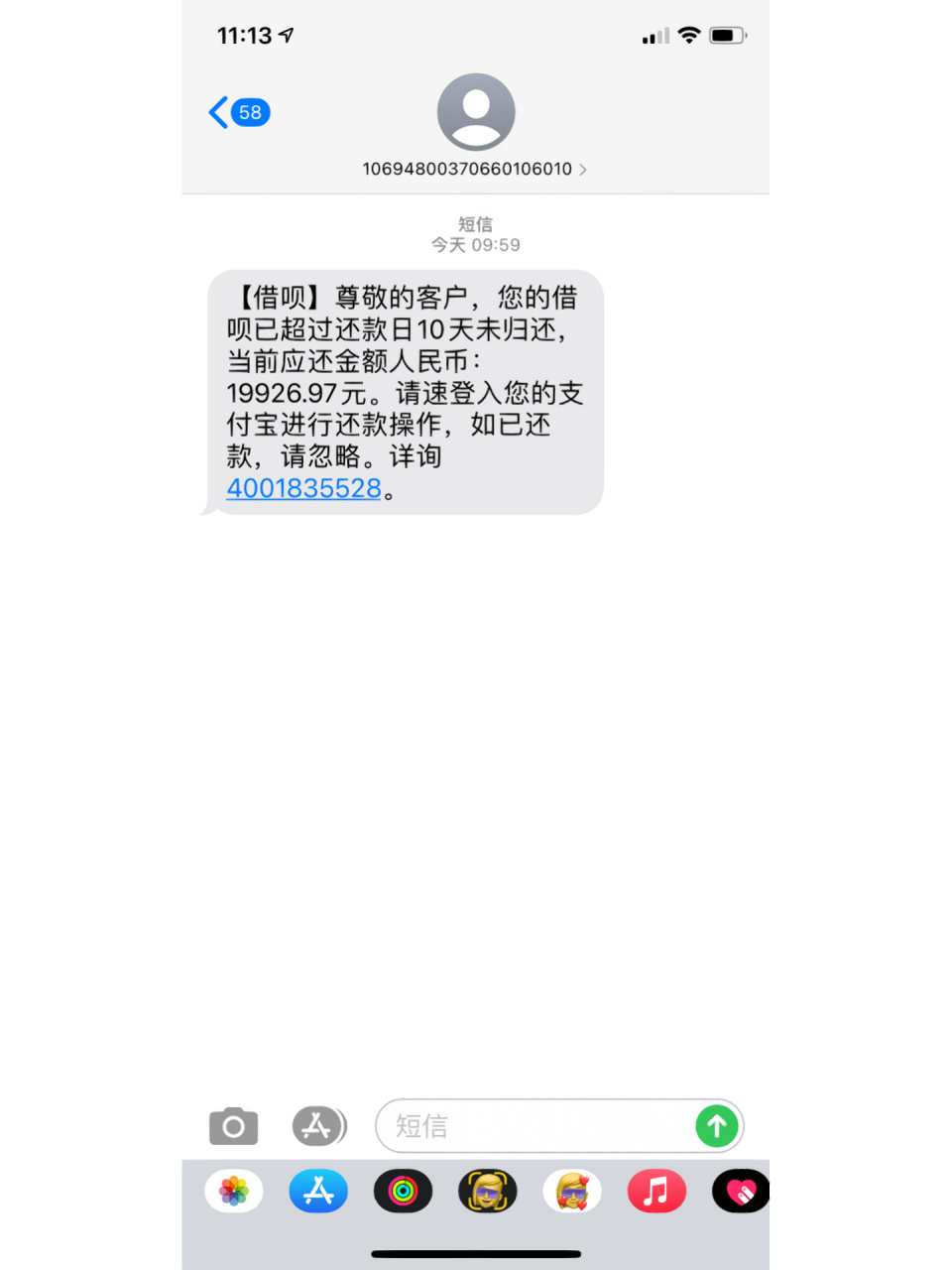Tap the back chevron with the 58 badge
Screen dimensions: 952x1270
pyautogui.click(x=237, y=112)
